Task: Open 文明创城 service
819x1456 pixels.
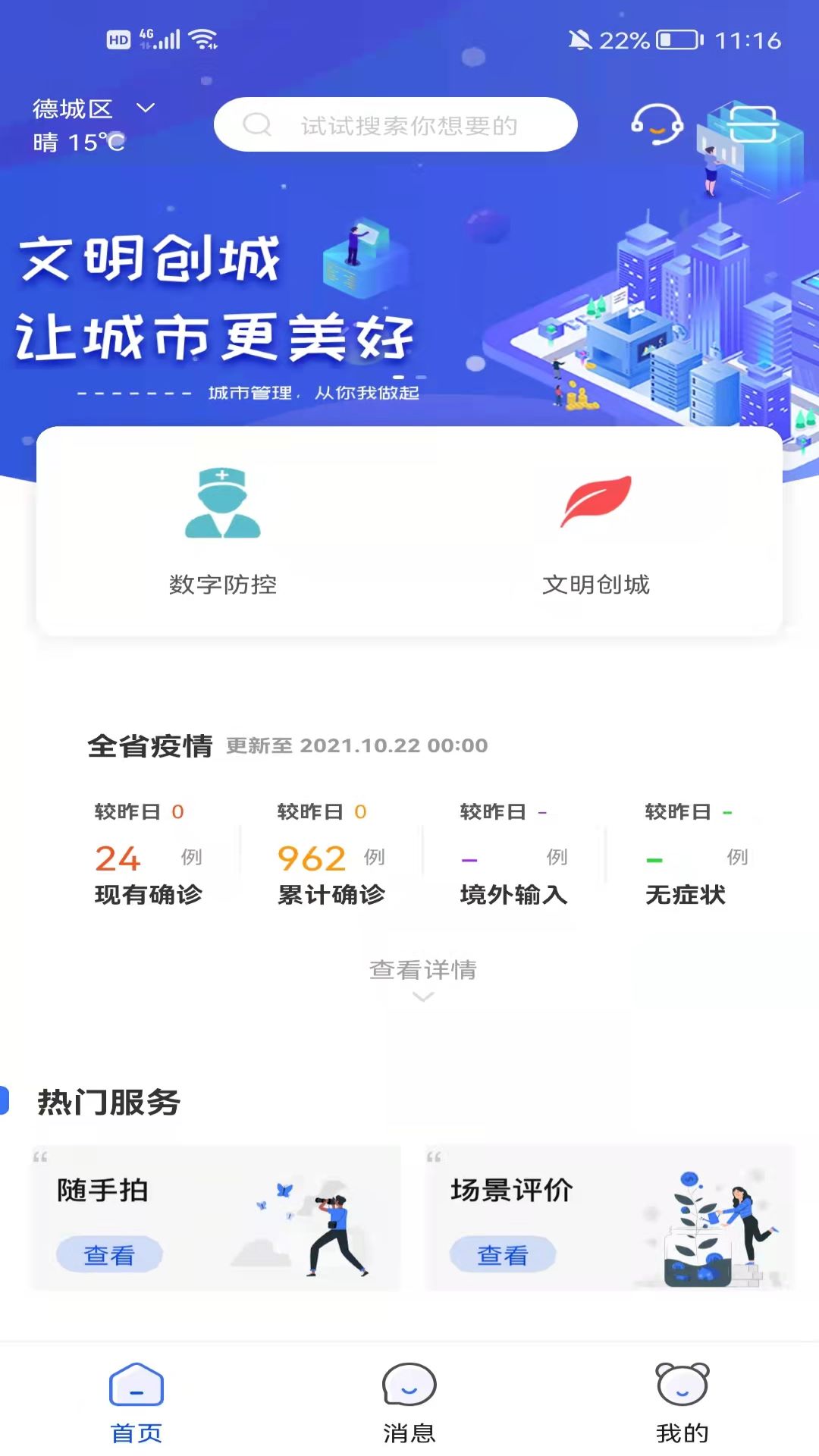Action: coord(596,532)
